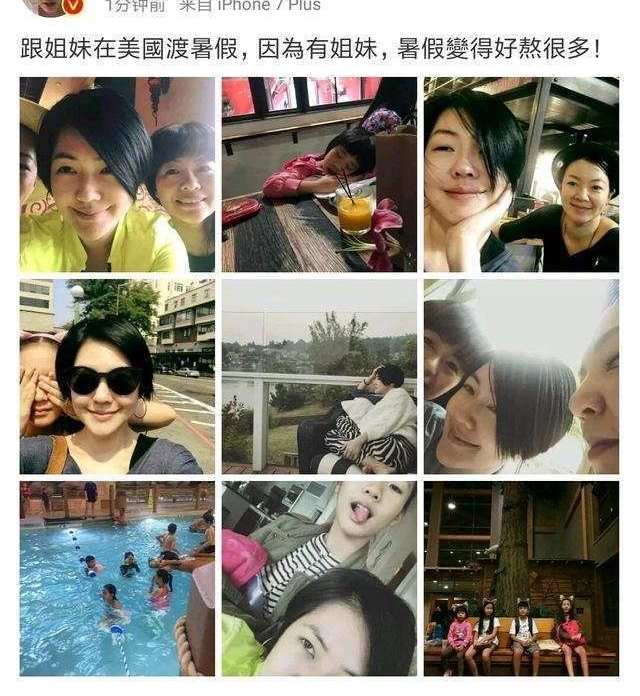View the photo of girl sticking tongue out
The image size is (640, 696).
319,578
